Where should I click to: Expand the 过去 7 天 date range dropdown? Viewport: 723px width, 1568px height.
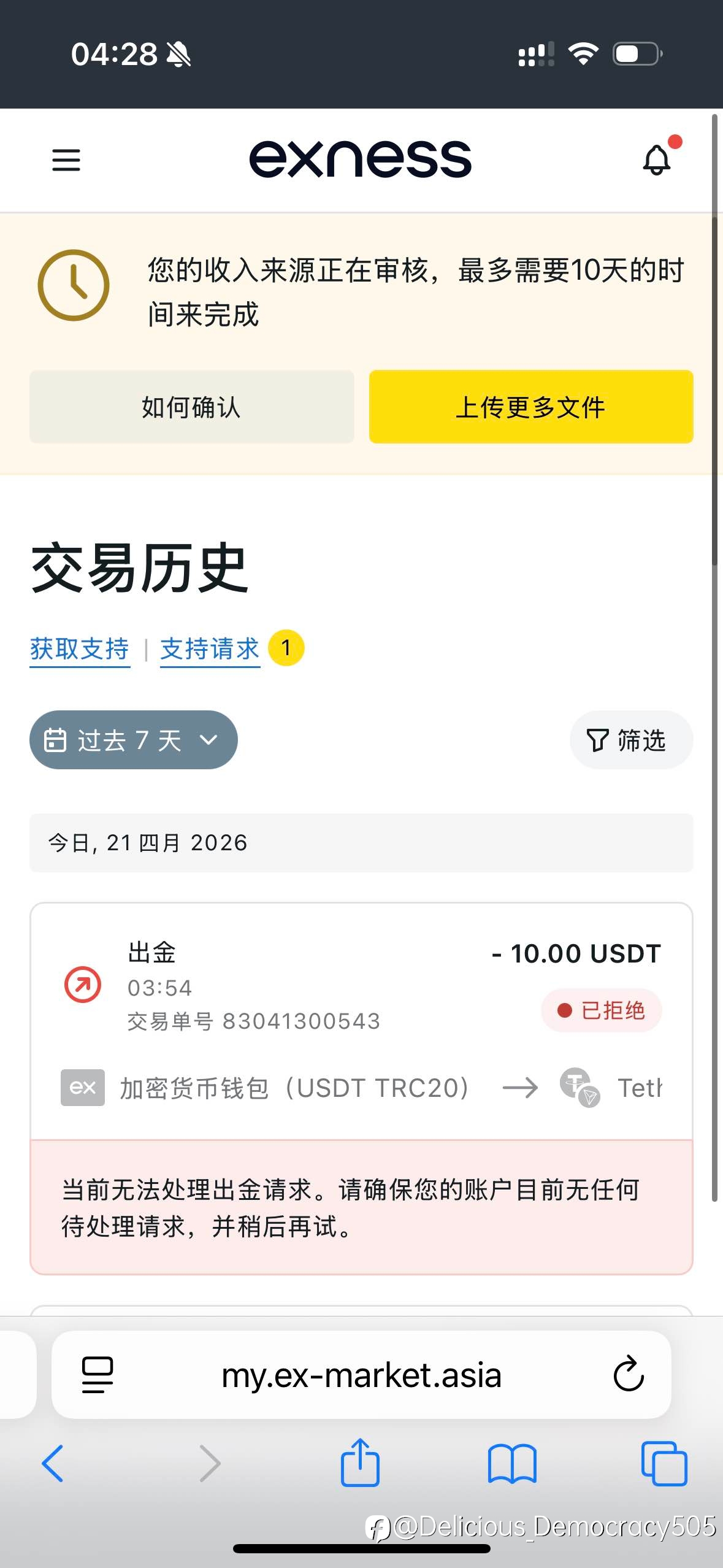pyautogui.click(x=134, y=740)
